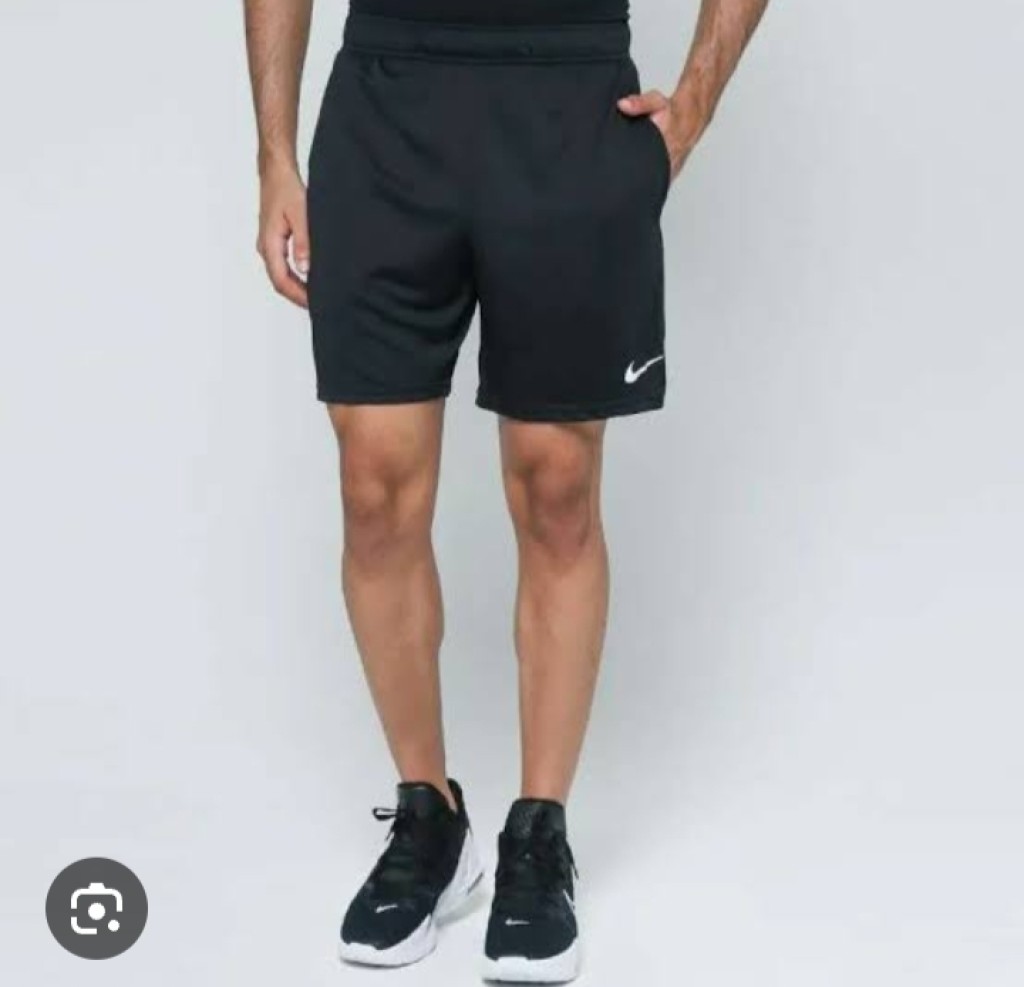The image size is (1024, 987).
Task: Search this image with Google Lens
Action: [x=96, y=908]
